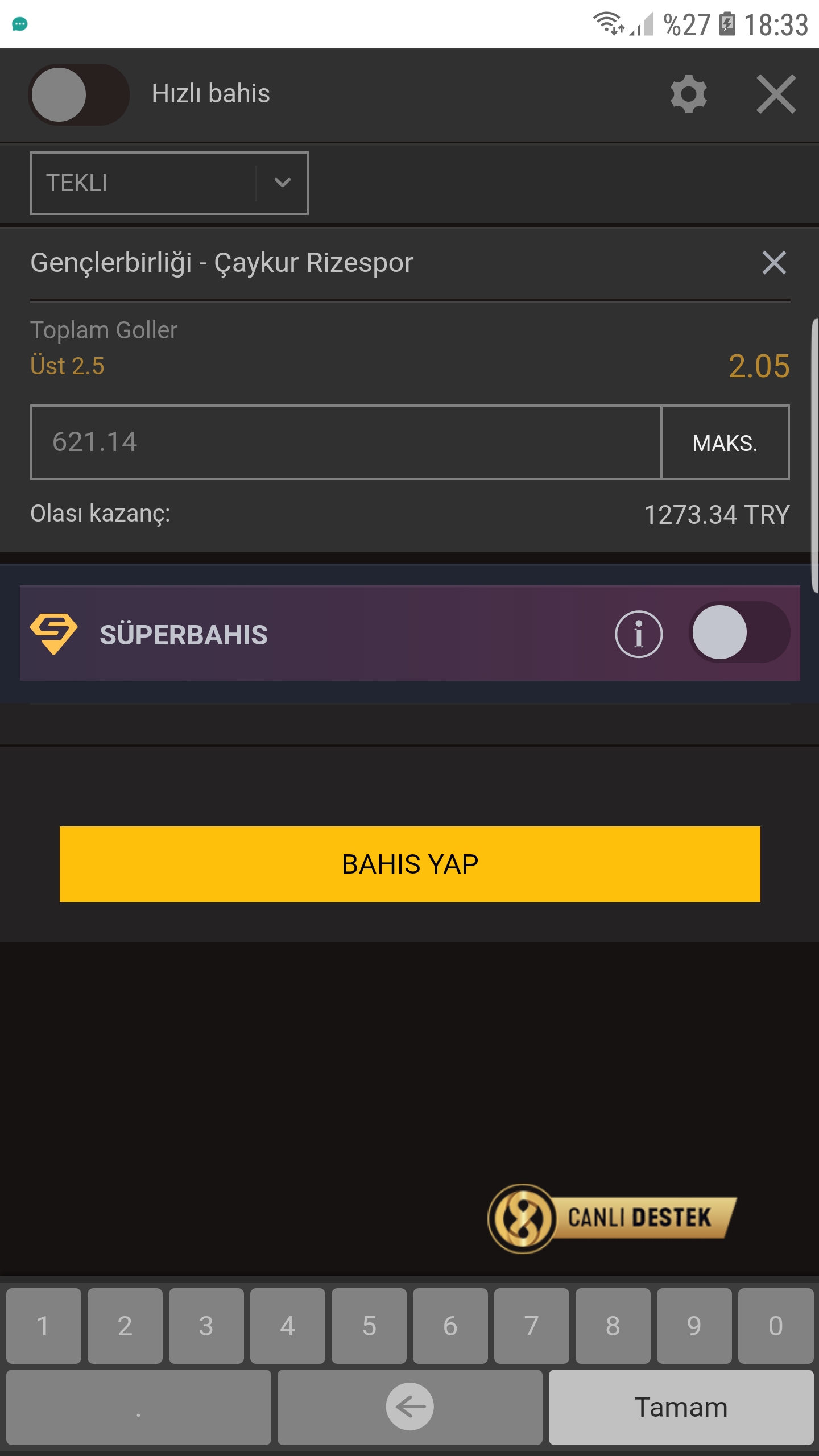Edit the 621.14 stake amount field

pos(346,442)
